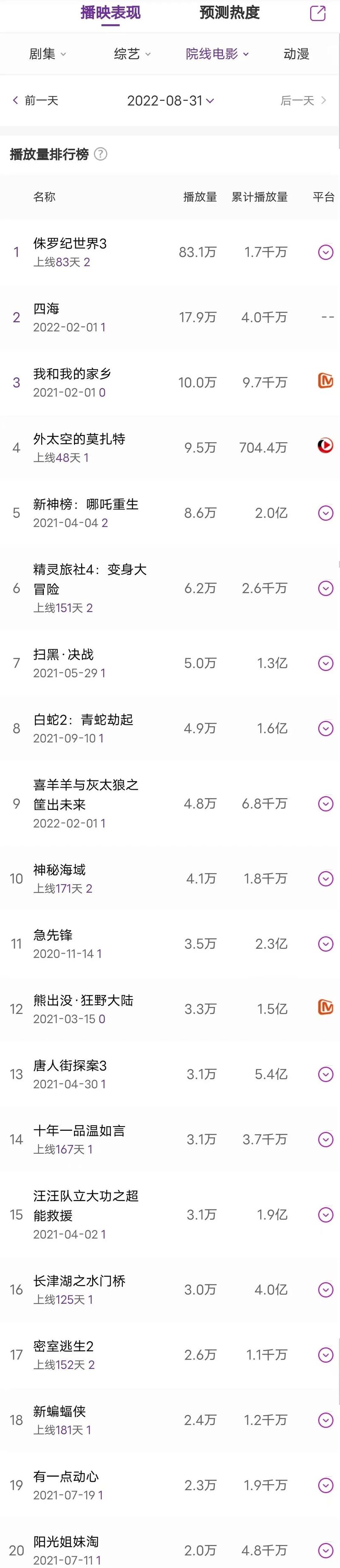Expand platforms for 唐人街探案3

[x=326, y=1074]
